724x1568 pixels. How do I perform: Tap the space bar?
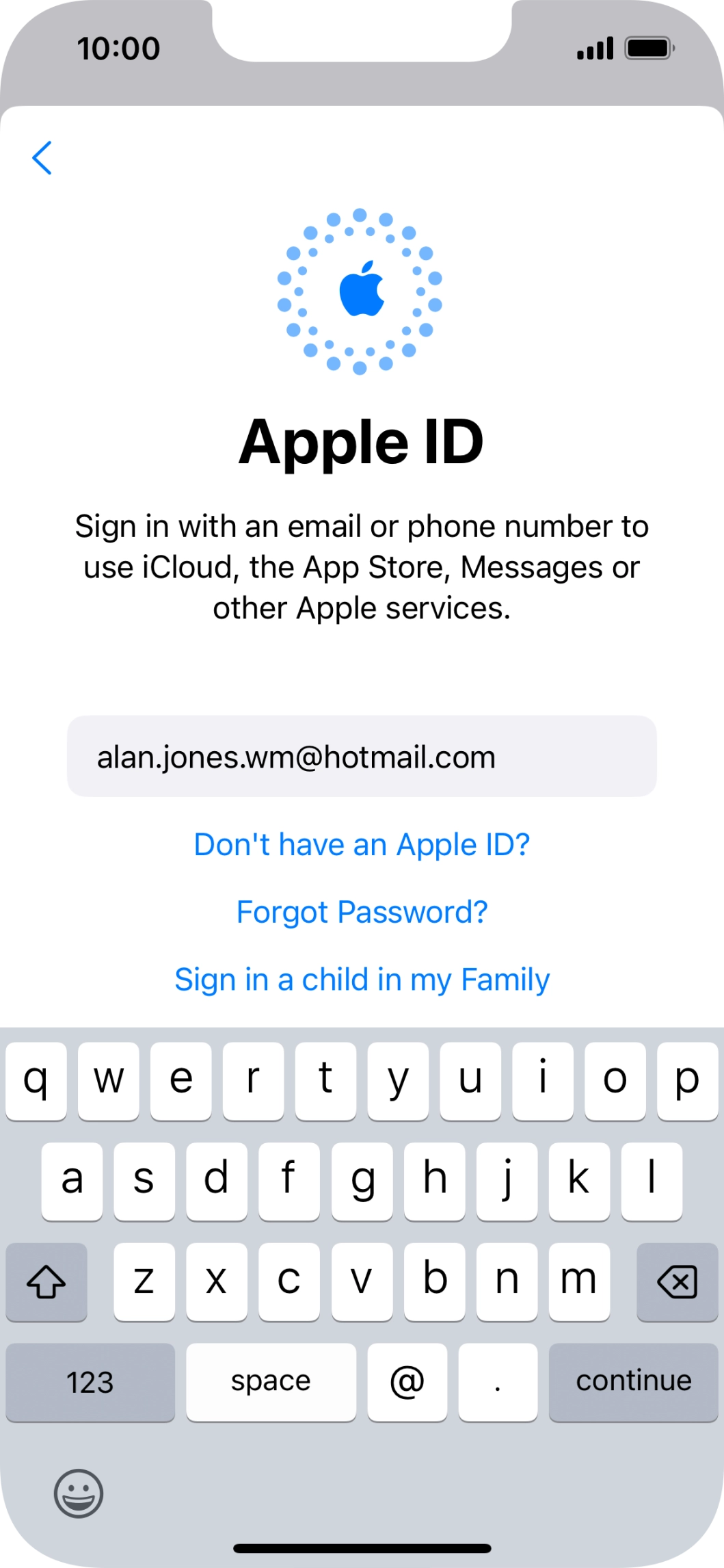(x=271, y=1381)
